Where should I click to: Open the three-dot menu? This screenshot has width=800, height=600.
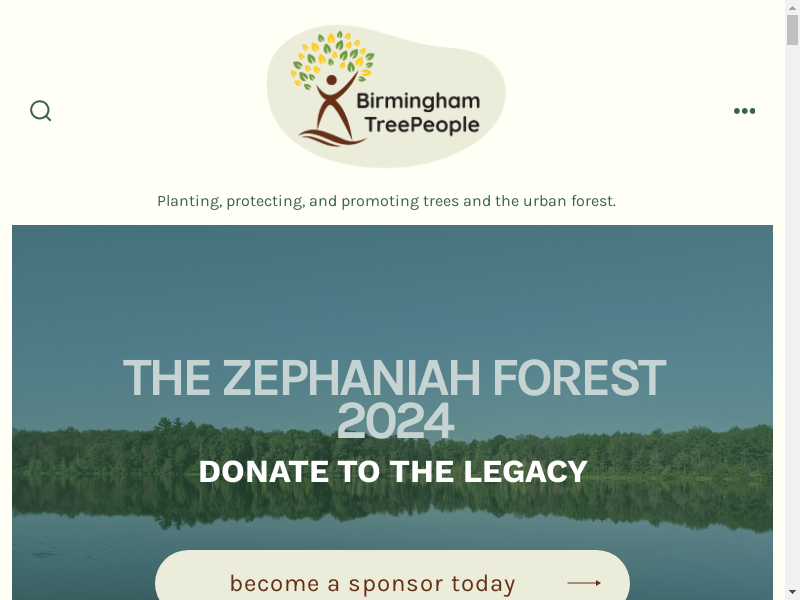(744, 111)
